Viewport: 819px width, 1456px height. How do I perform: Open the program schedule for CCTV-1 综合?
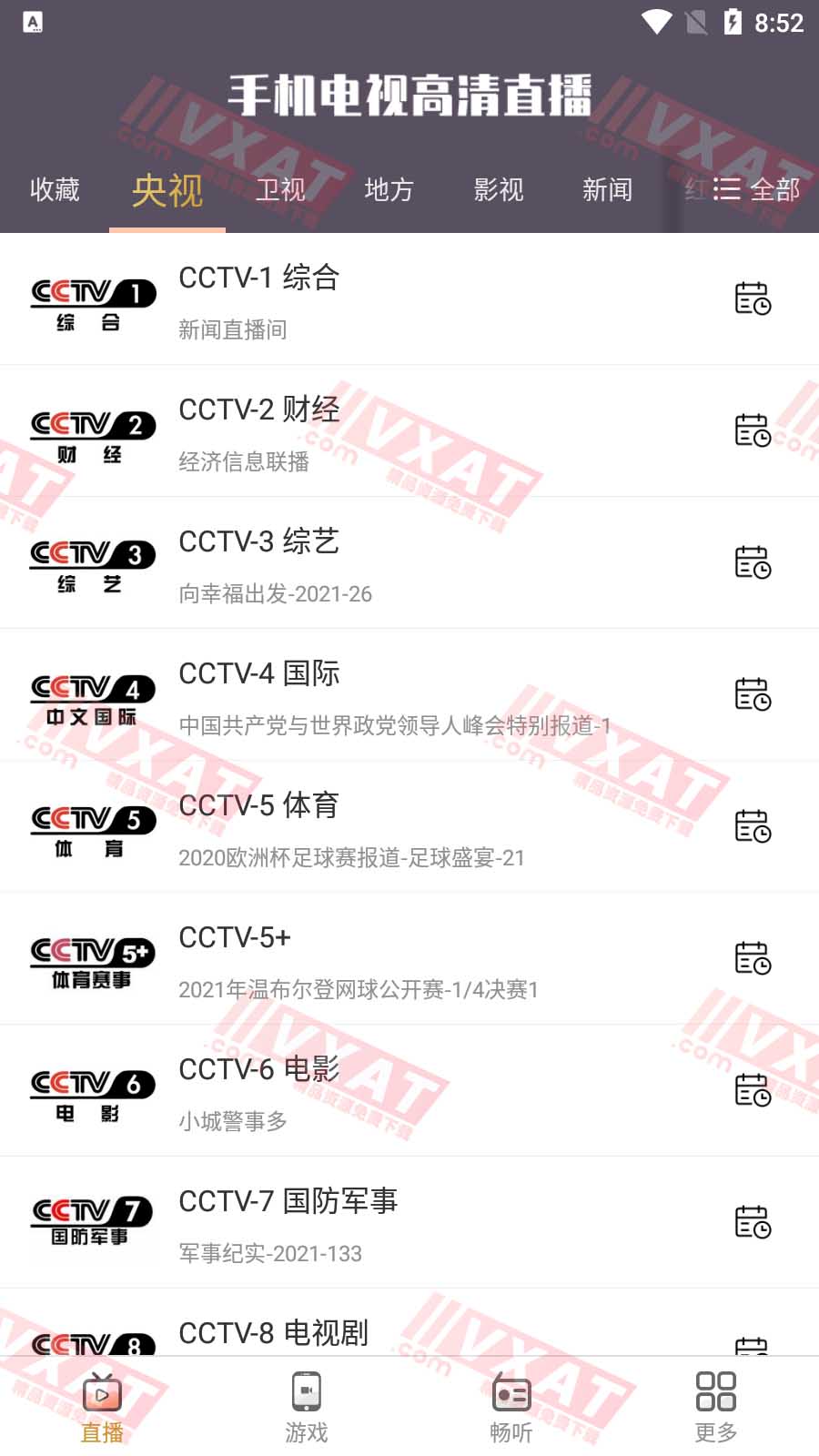tap(753, 298)
